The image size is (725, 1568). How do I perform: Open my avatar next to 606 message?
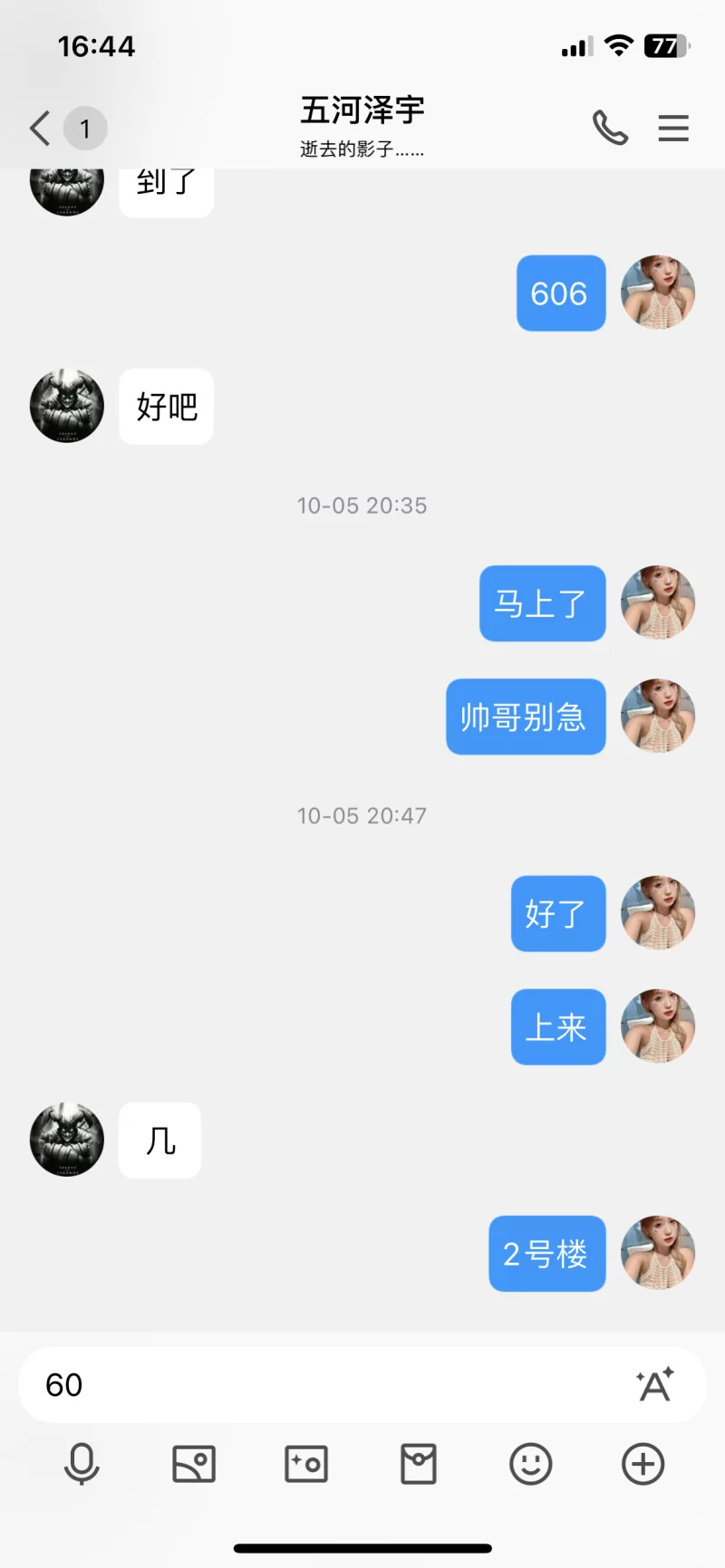coord(658,293)
